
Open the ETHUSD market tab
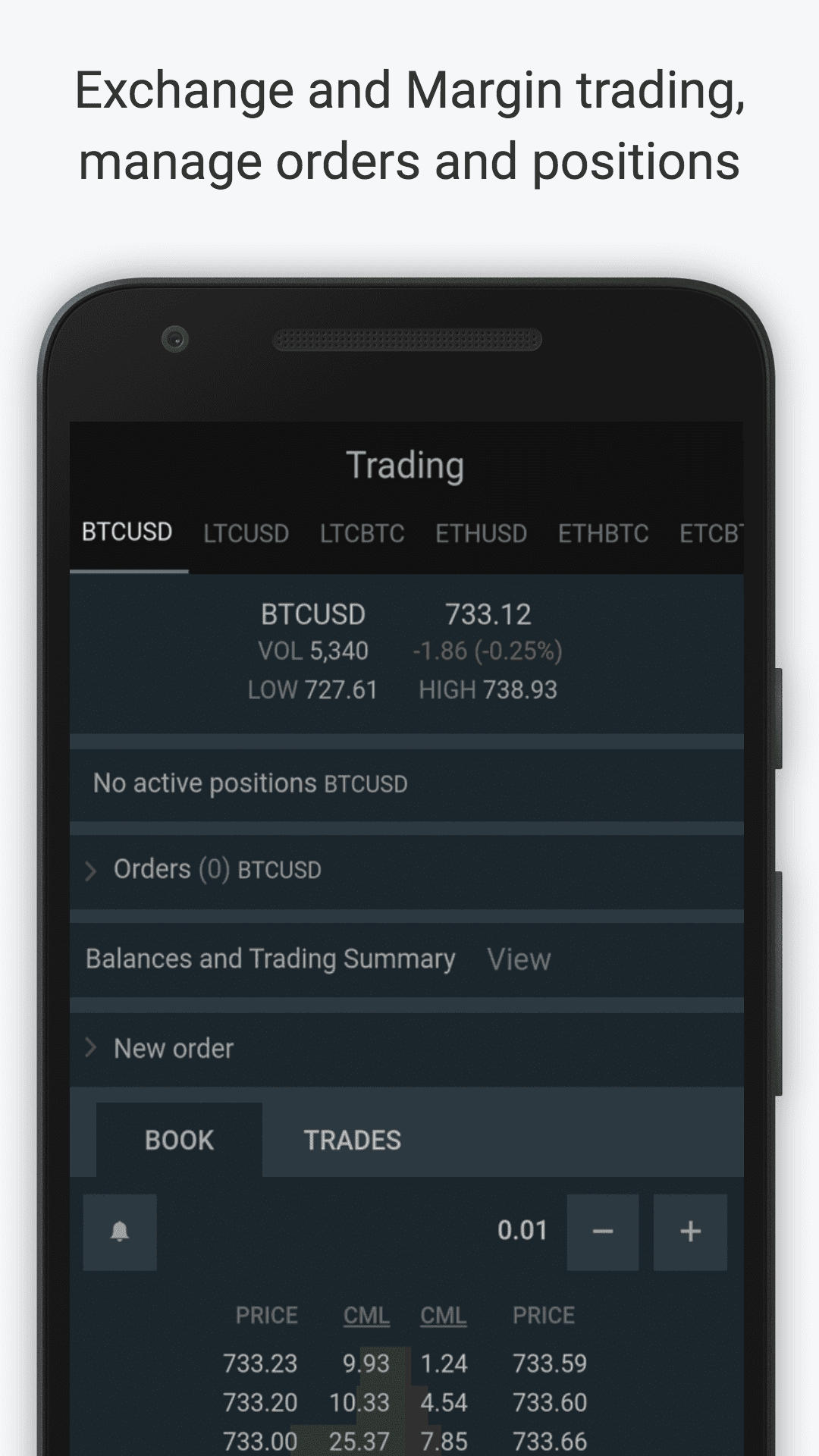482,533
